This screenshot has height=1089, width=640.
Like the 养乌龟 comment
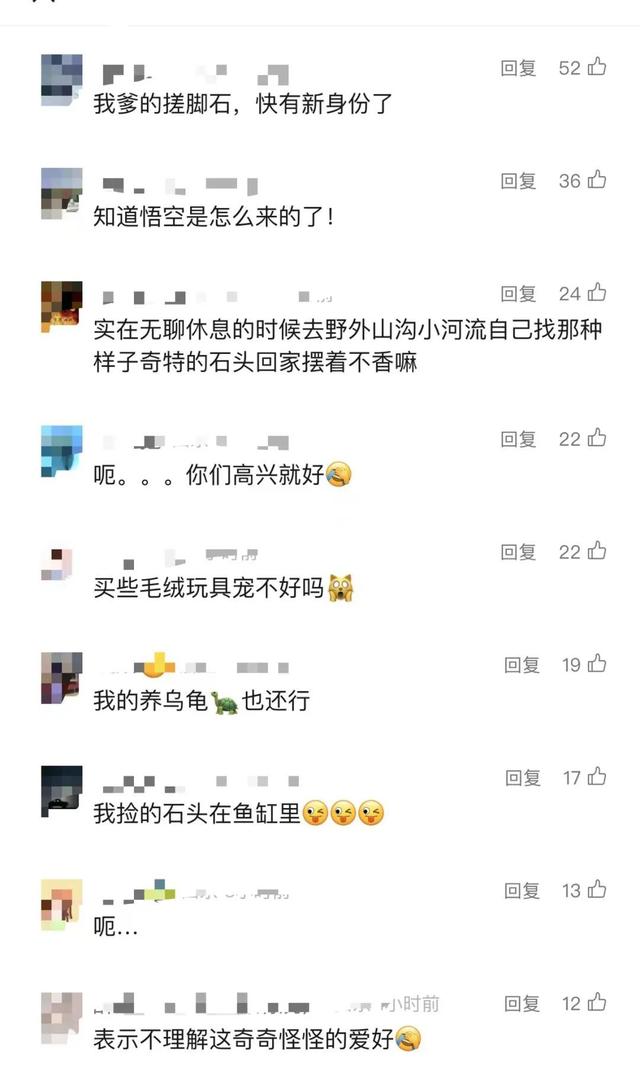pyautogui.click(x=597, y=665)
